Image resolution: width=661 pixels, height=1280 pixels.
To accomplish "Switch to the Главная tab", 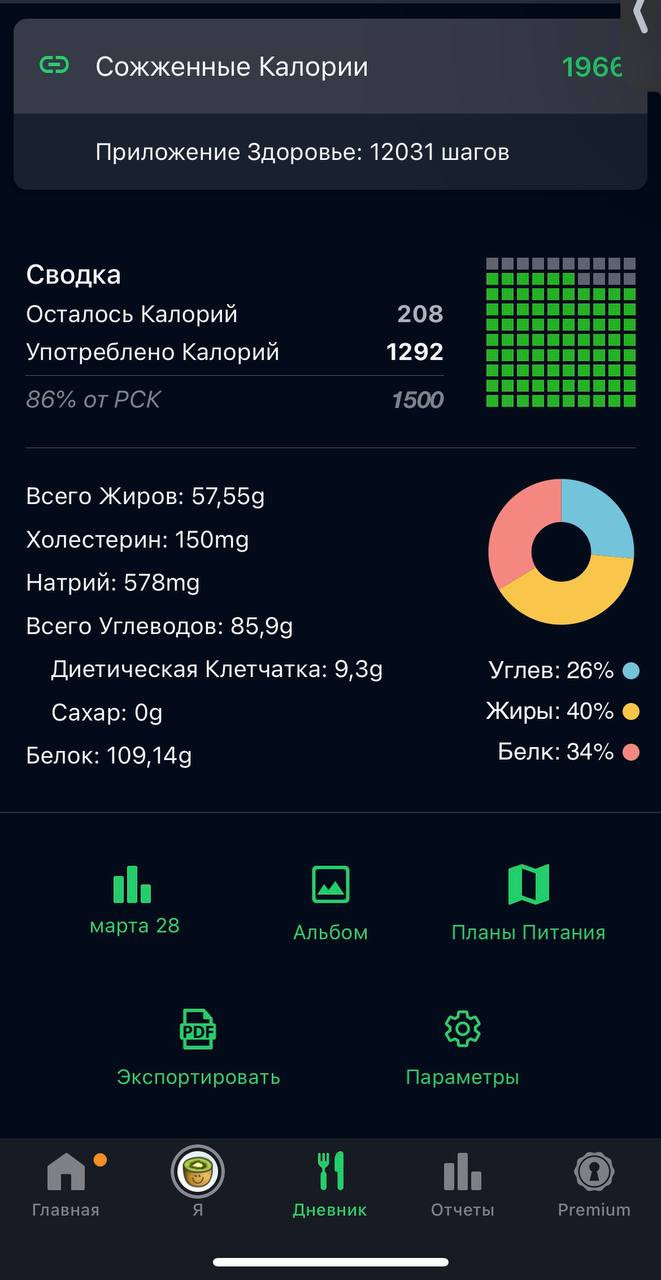I will pos(66,1184).
